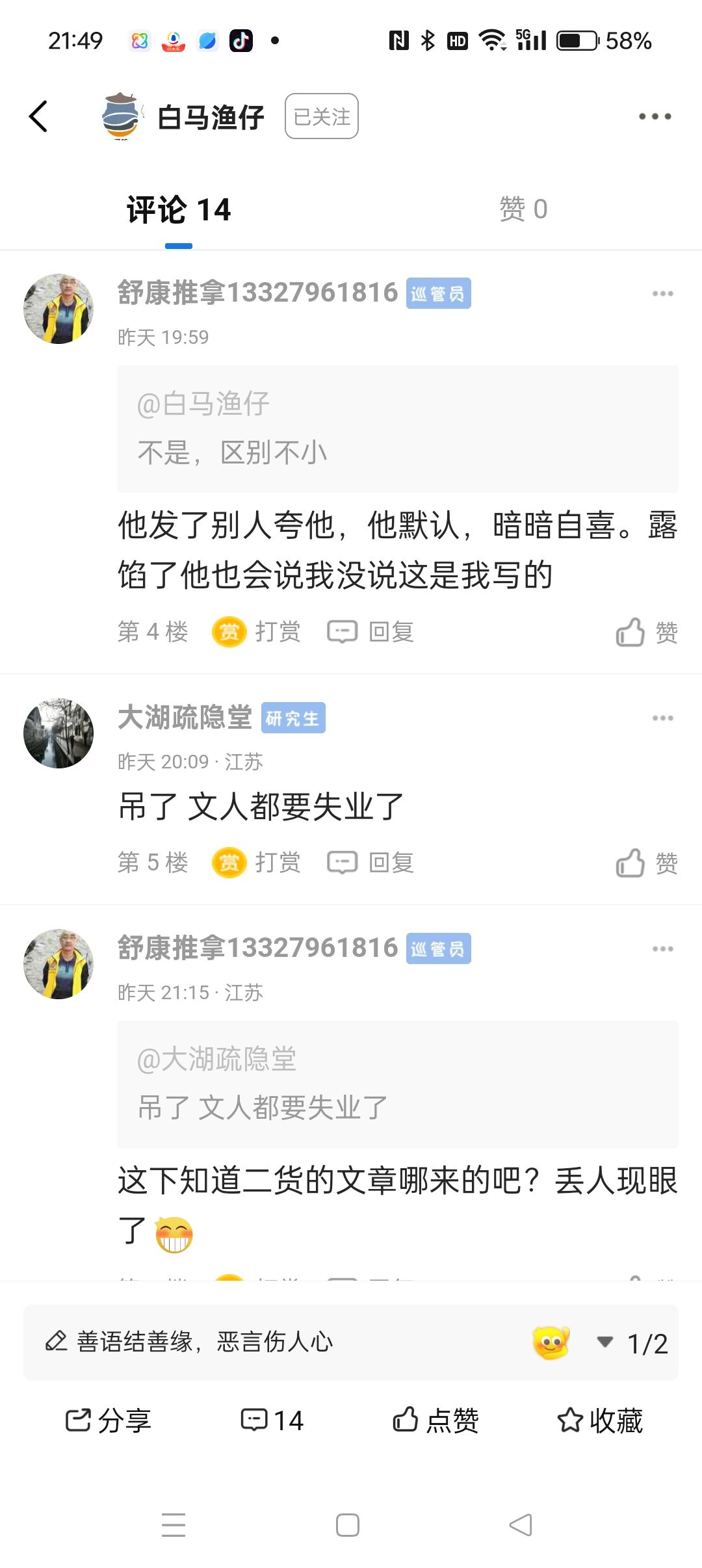Reward the 第 4 楼 comment via 打赏
The height and width of the screenshot is (1568, 702).
tap(257, 631)
